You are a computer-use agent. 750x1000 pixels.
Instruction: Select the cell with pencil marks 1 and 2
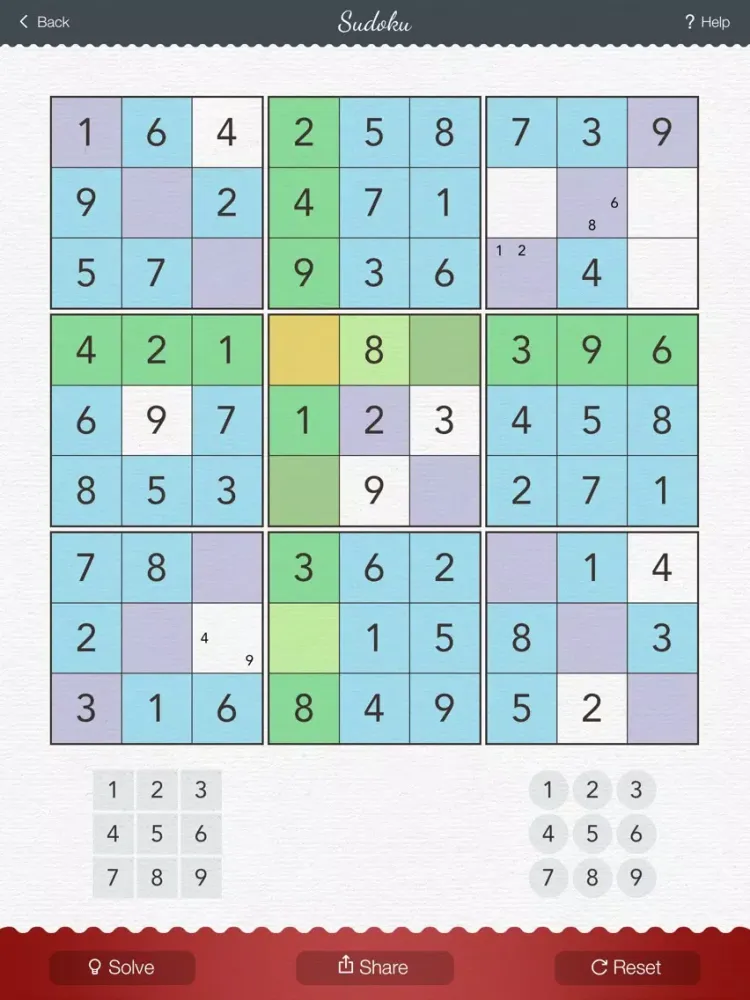point(521,272)
